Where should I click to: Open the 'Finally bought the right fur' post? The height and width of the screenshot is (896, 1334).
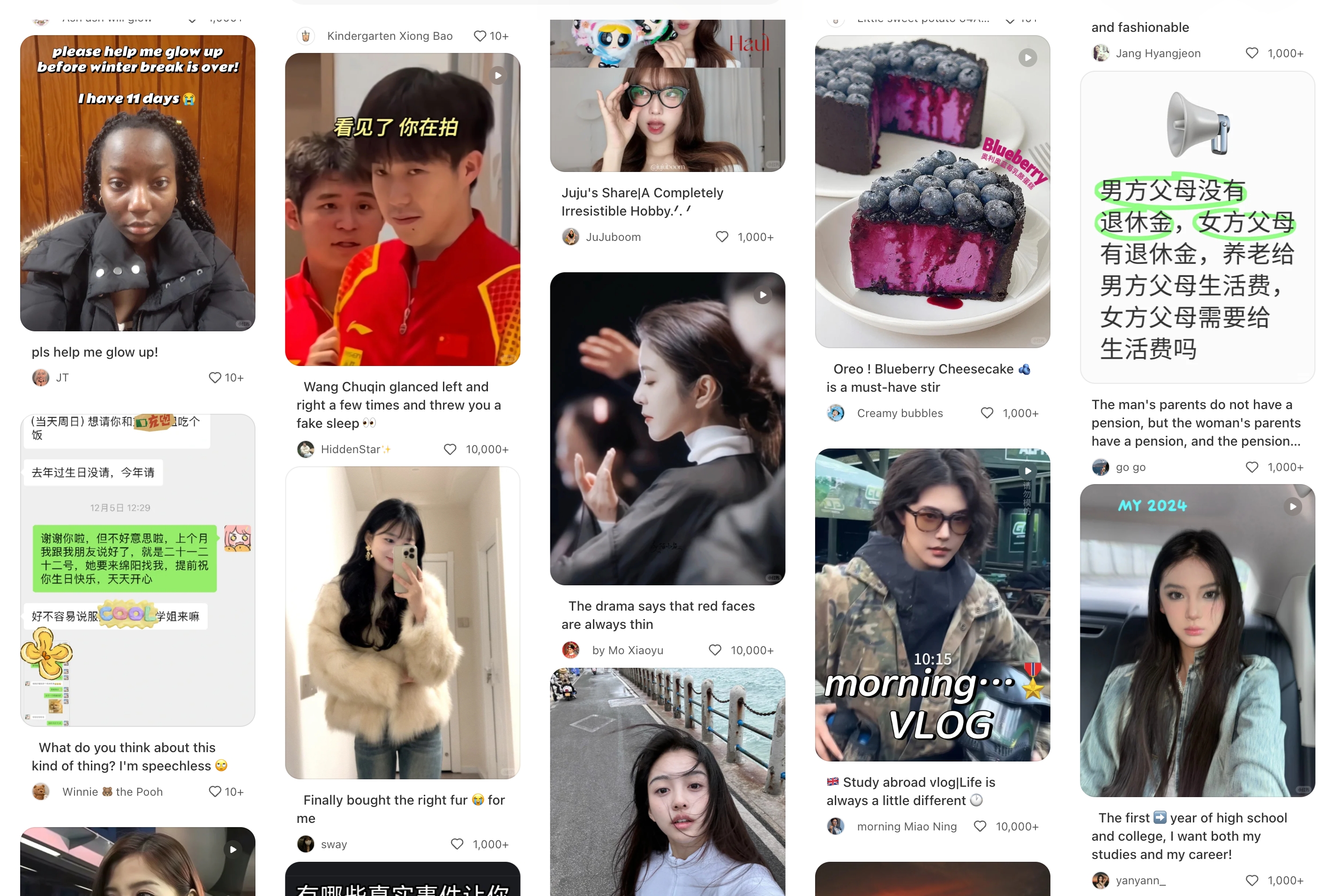tap(402, 623)
